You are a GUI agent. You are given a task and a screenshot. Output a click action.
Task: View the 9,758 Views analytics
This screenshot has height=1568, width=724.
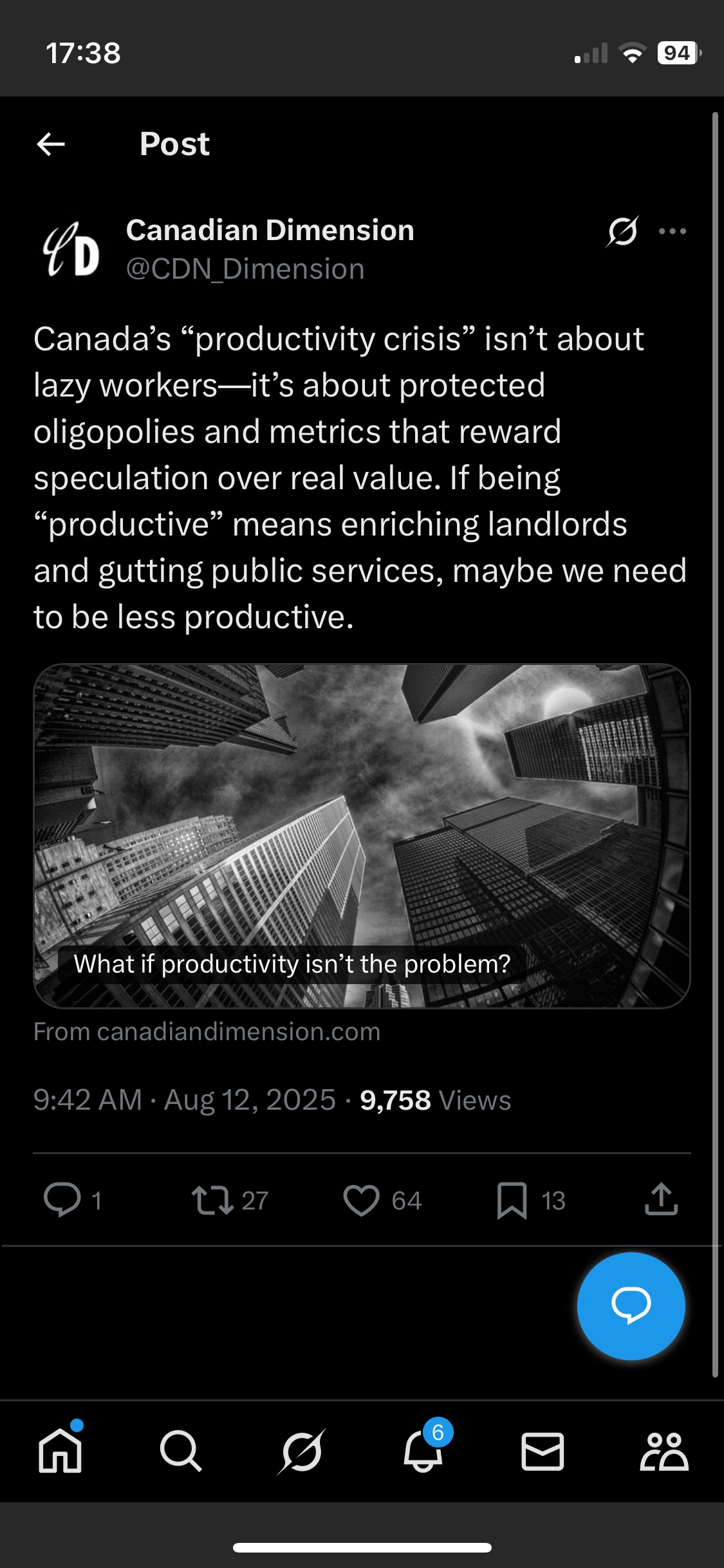click(x=436, y=1100)
